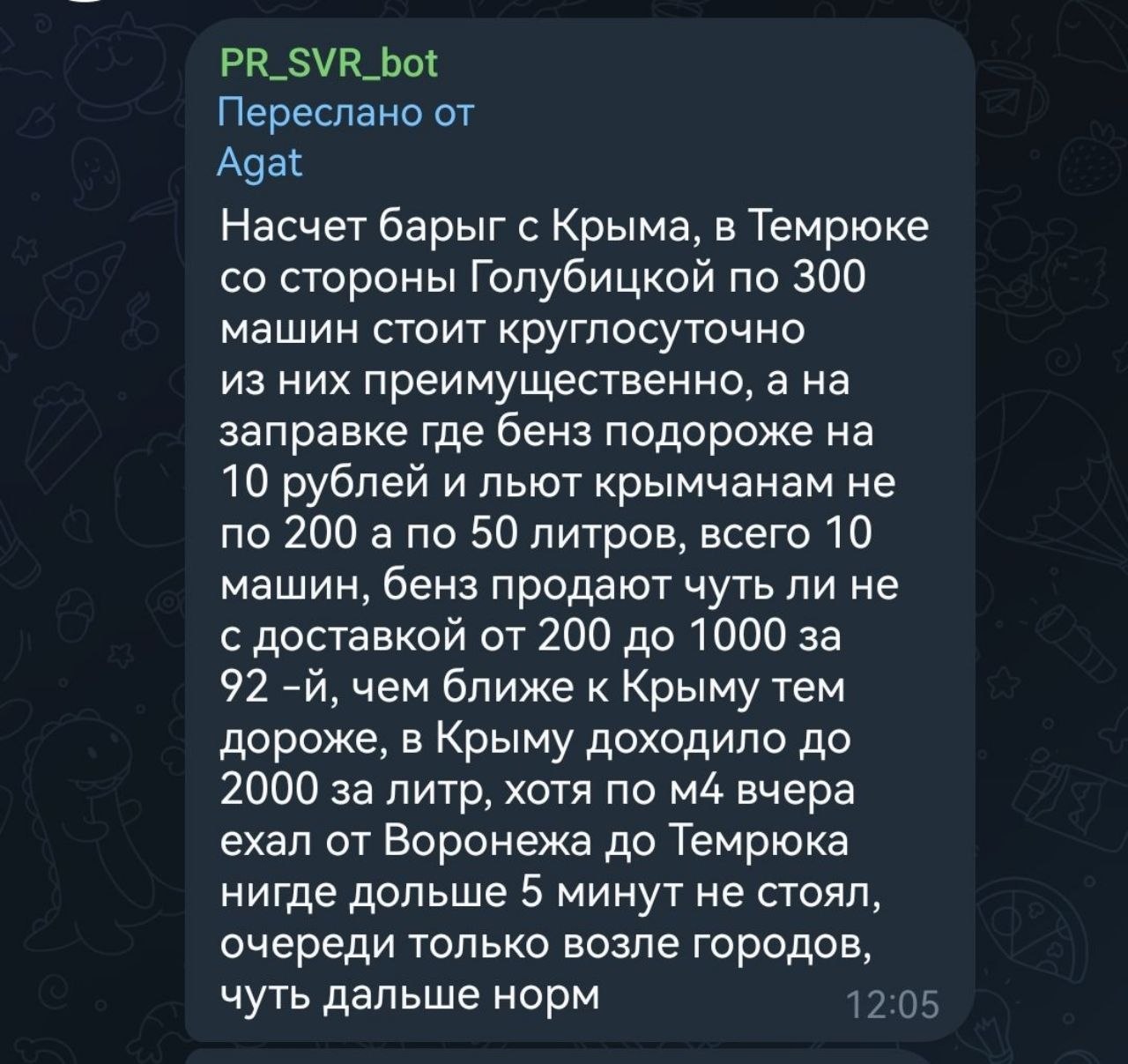This screenshot has width=1128, height=1064.
Task: Open forwarded source Agat
Action: (260, 164)
